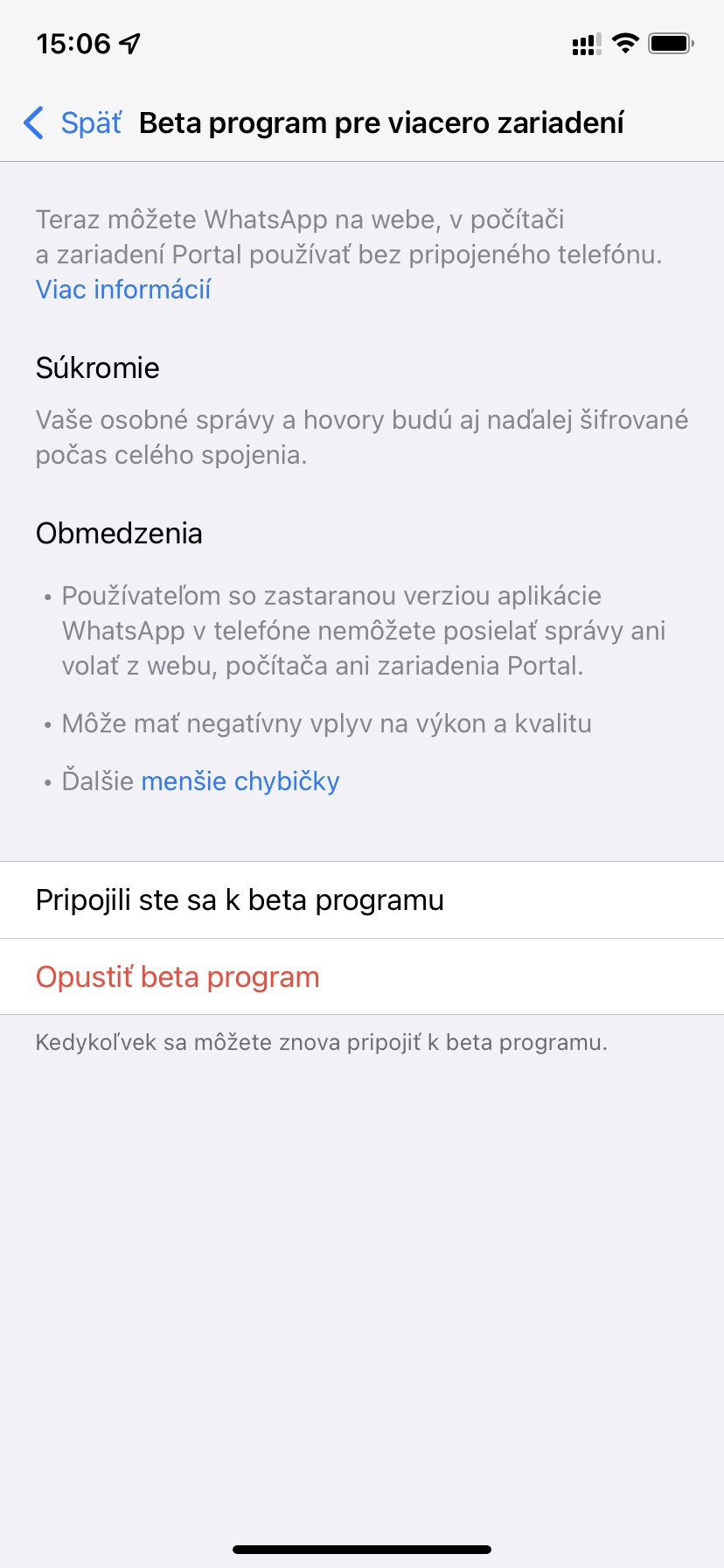Open the Viac informácií link
Image resolution: width=724 pixels, height=1568 pixels.
[x=123, y=290]
